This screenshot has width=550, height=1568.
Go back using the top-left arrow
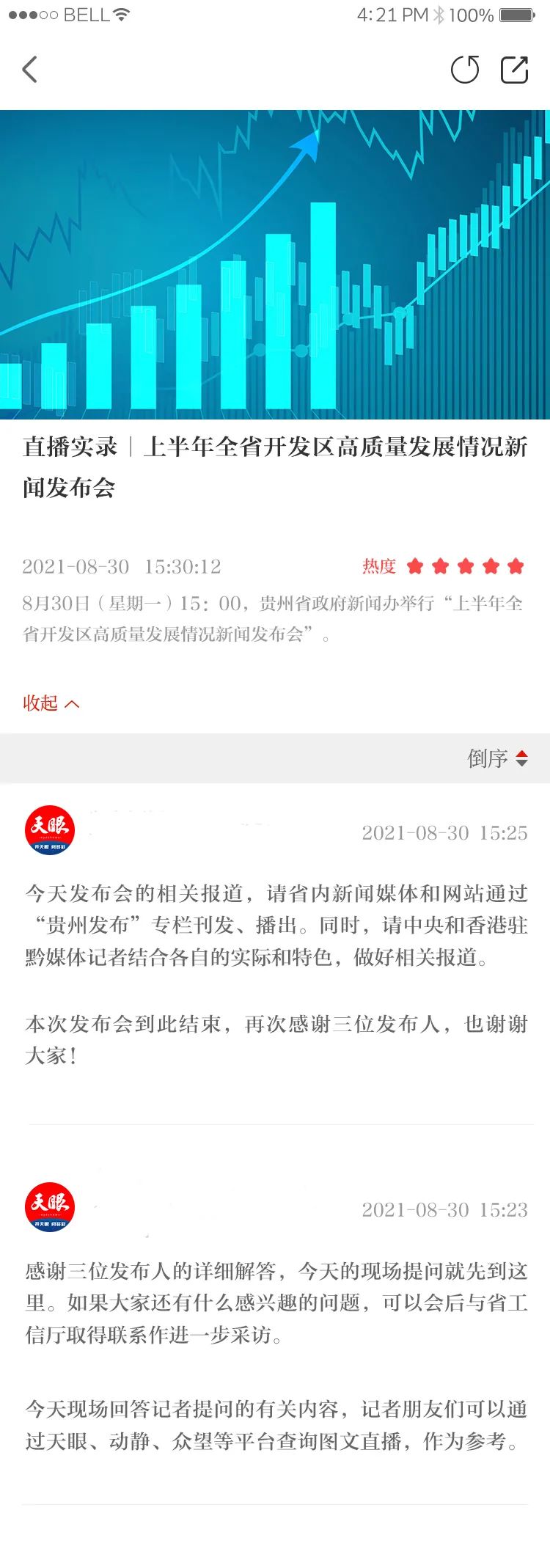(30, 70)
